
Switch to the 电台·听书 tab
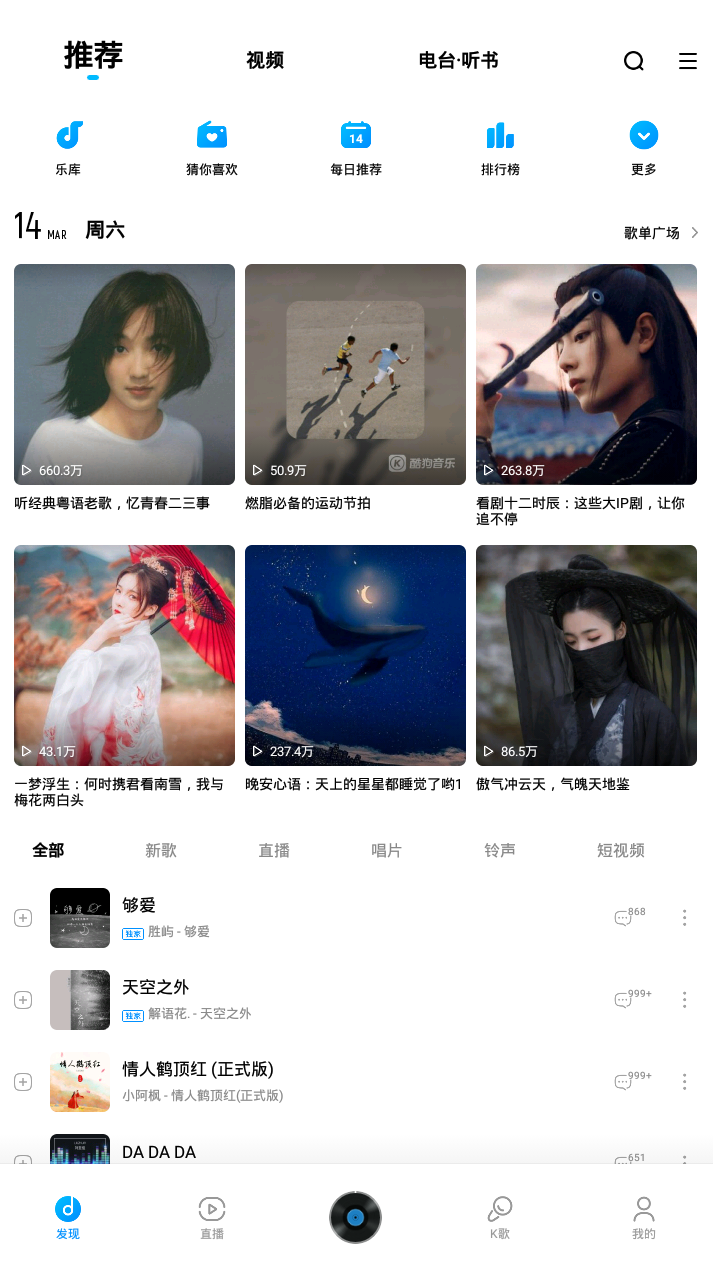[458, 60]
